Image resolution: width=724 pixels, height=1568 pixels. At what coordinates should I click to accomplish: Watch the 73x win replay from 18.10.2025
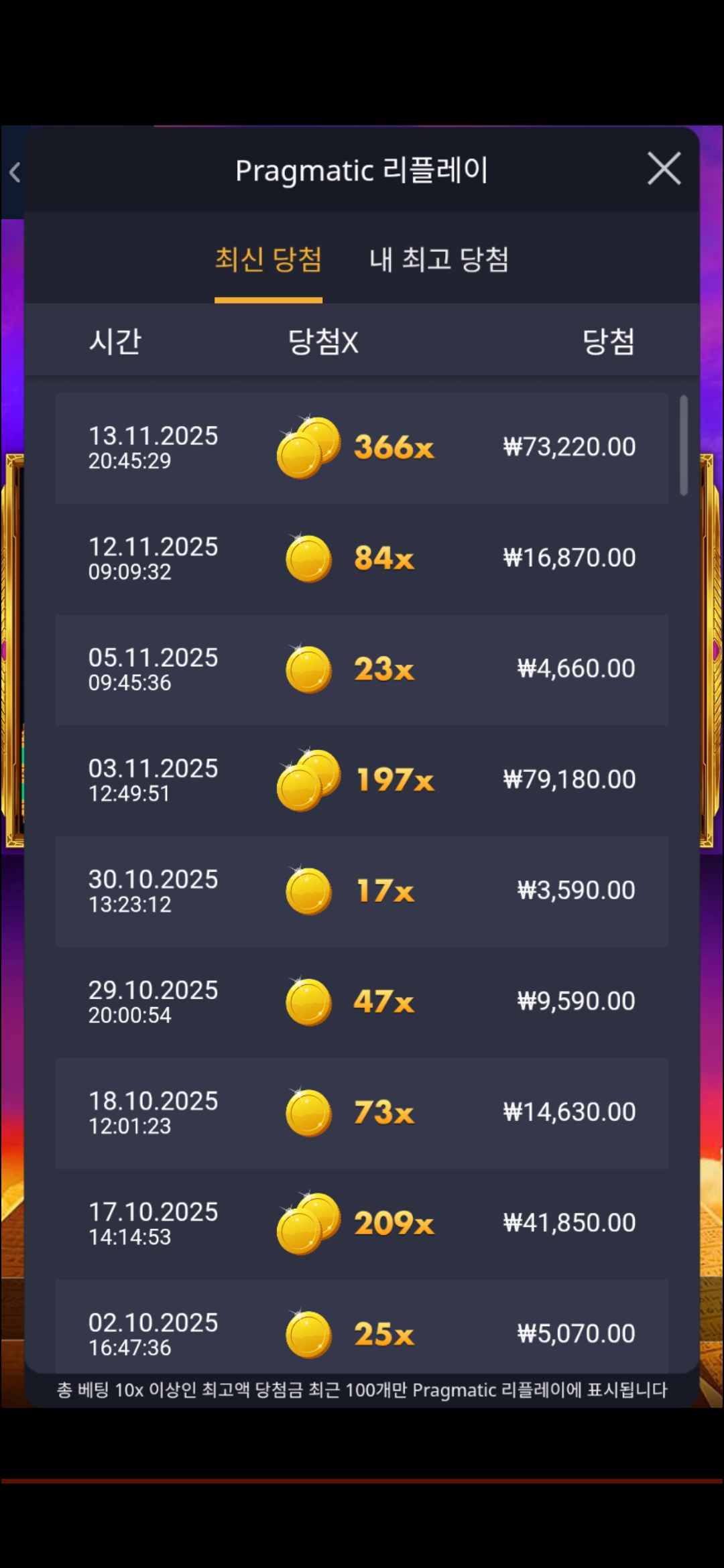pyautogui.click(x=362, y=1112)
